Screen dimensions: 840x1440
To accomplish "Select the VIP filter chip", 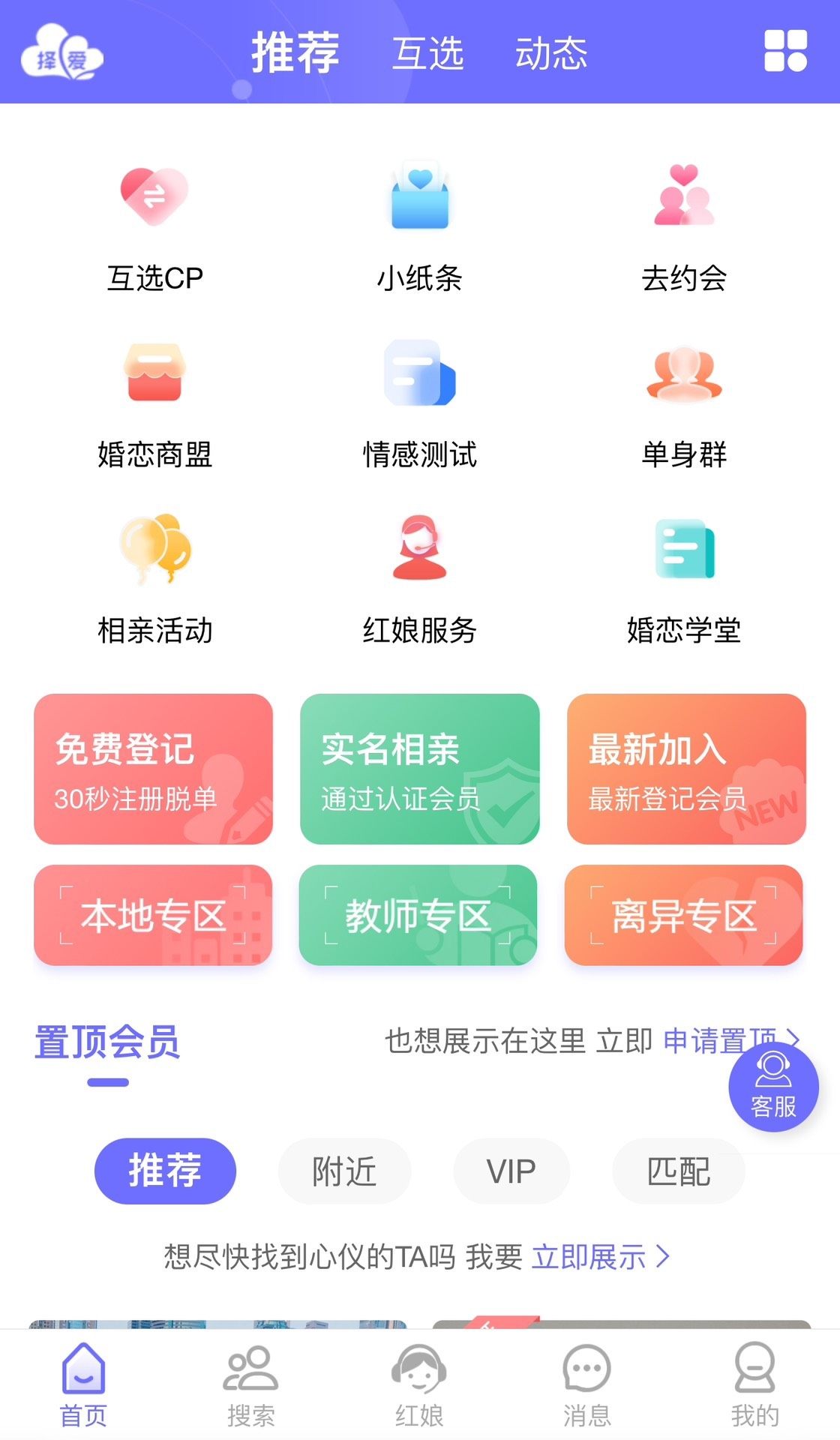I will 511,1171.
